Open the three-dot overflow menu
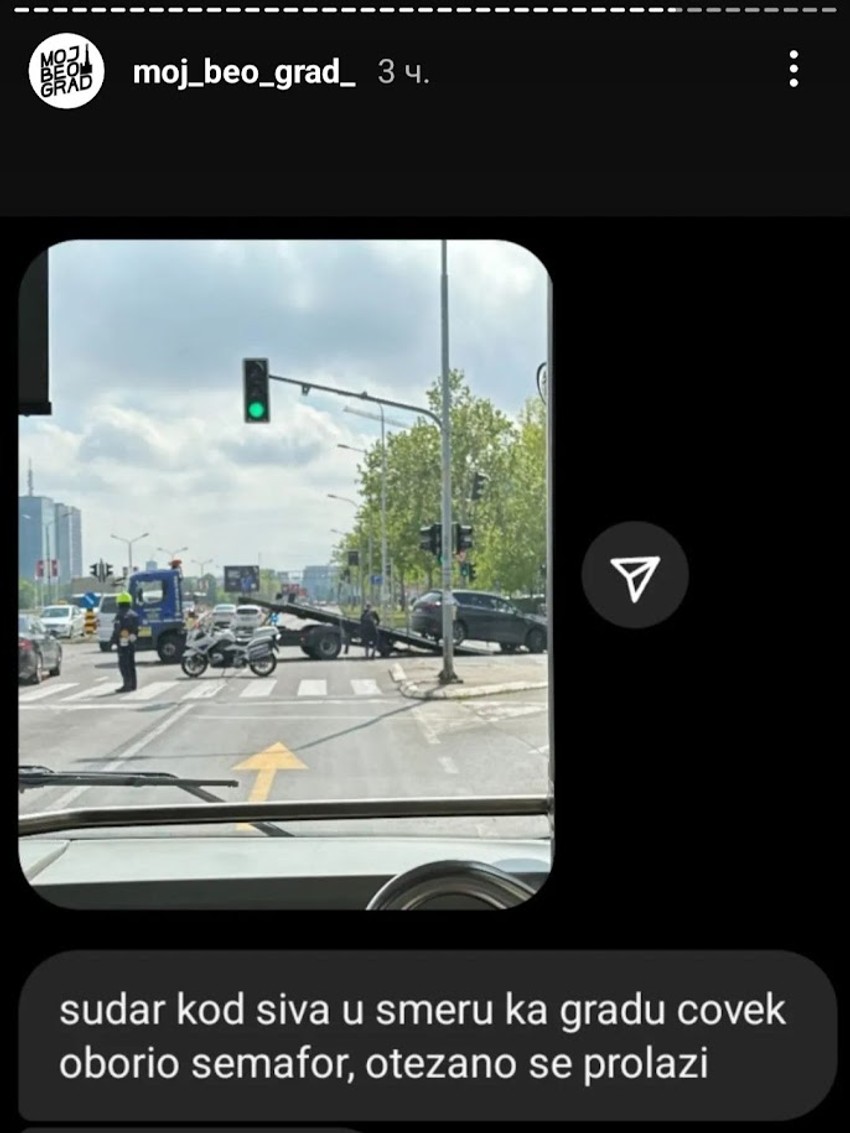The height and width of the screenshot is (1133, 850). [x=793, y=69]
